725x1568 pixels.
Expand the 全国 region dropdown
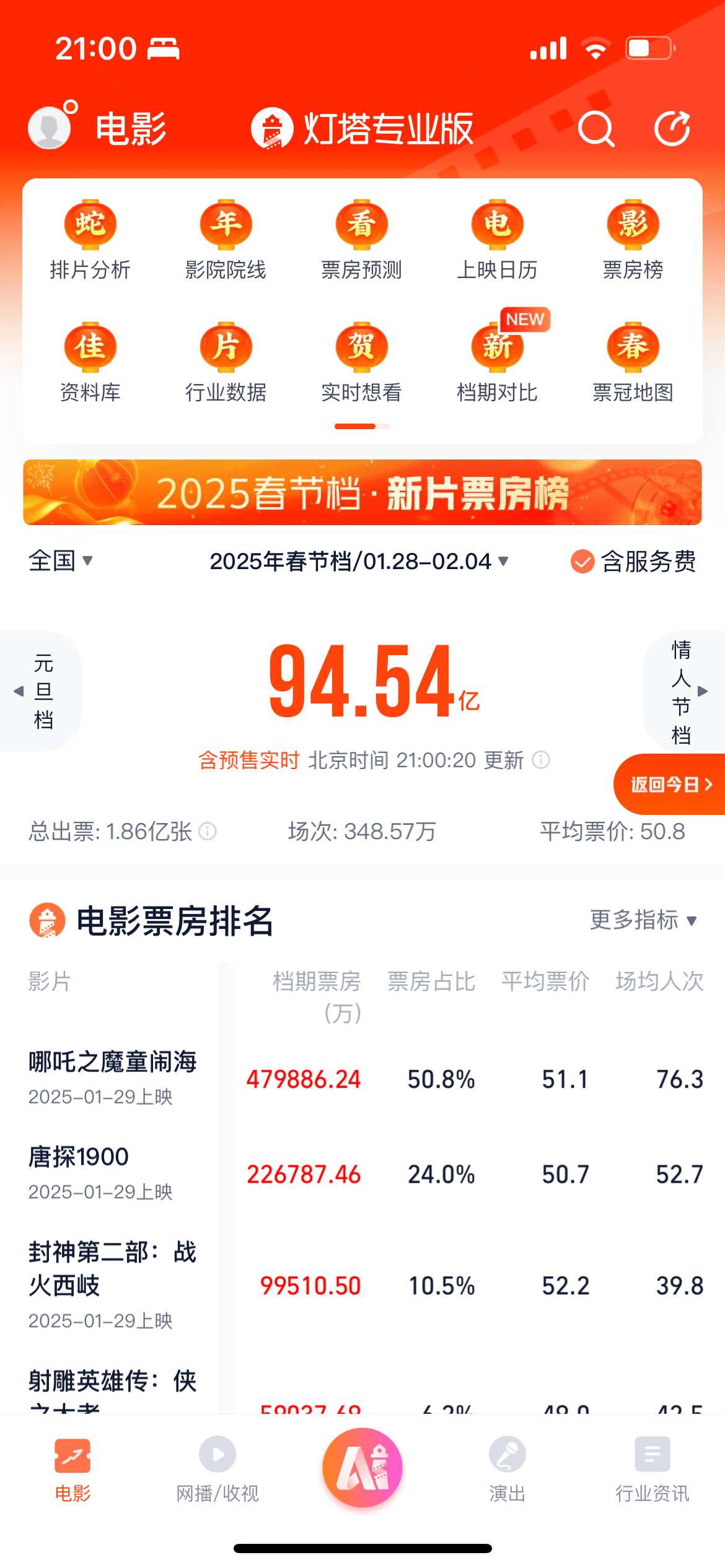[x=60, y=561]
